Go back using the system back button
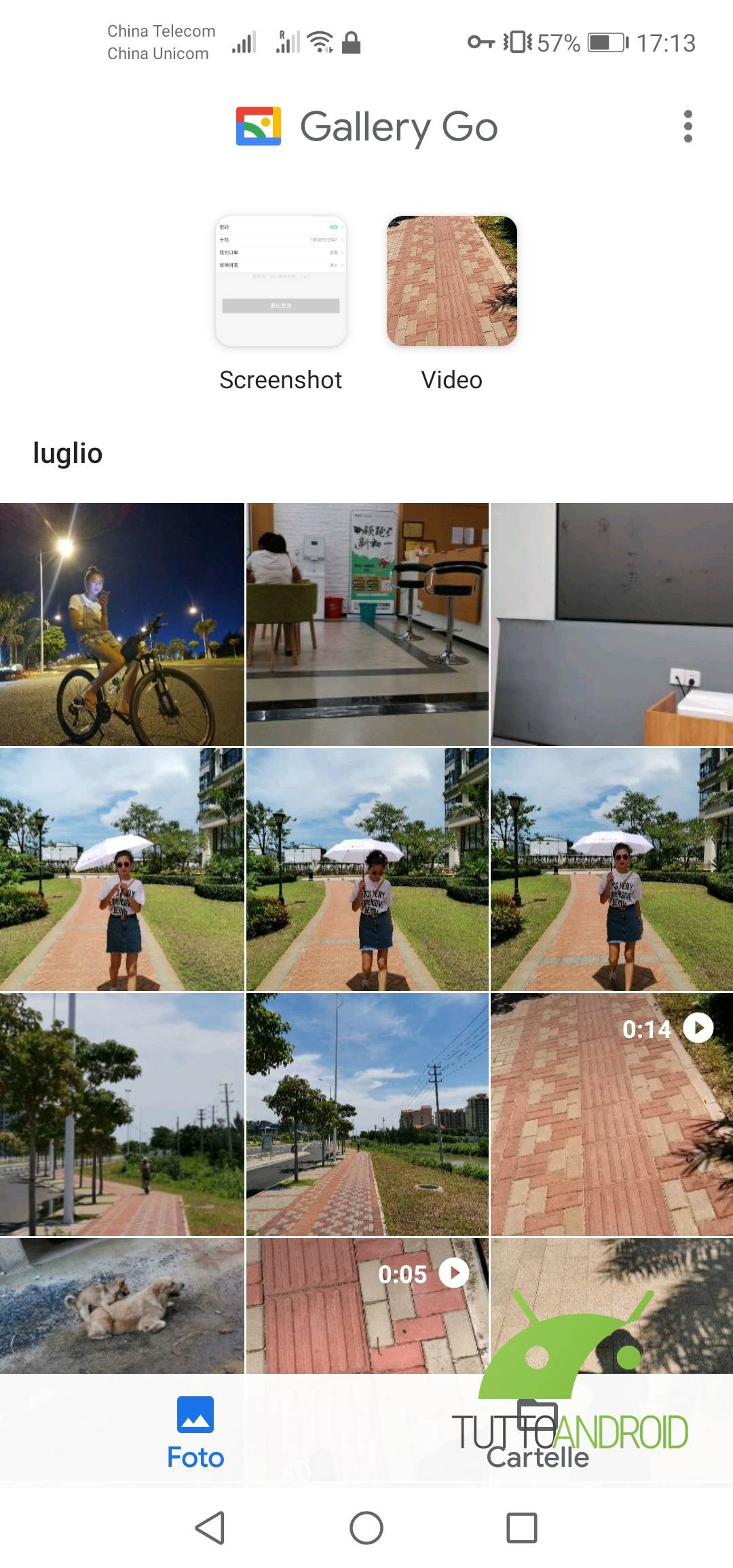 pyautogui.click(x=210, y=1528)
